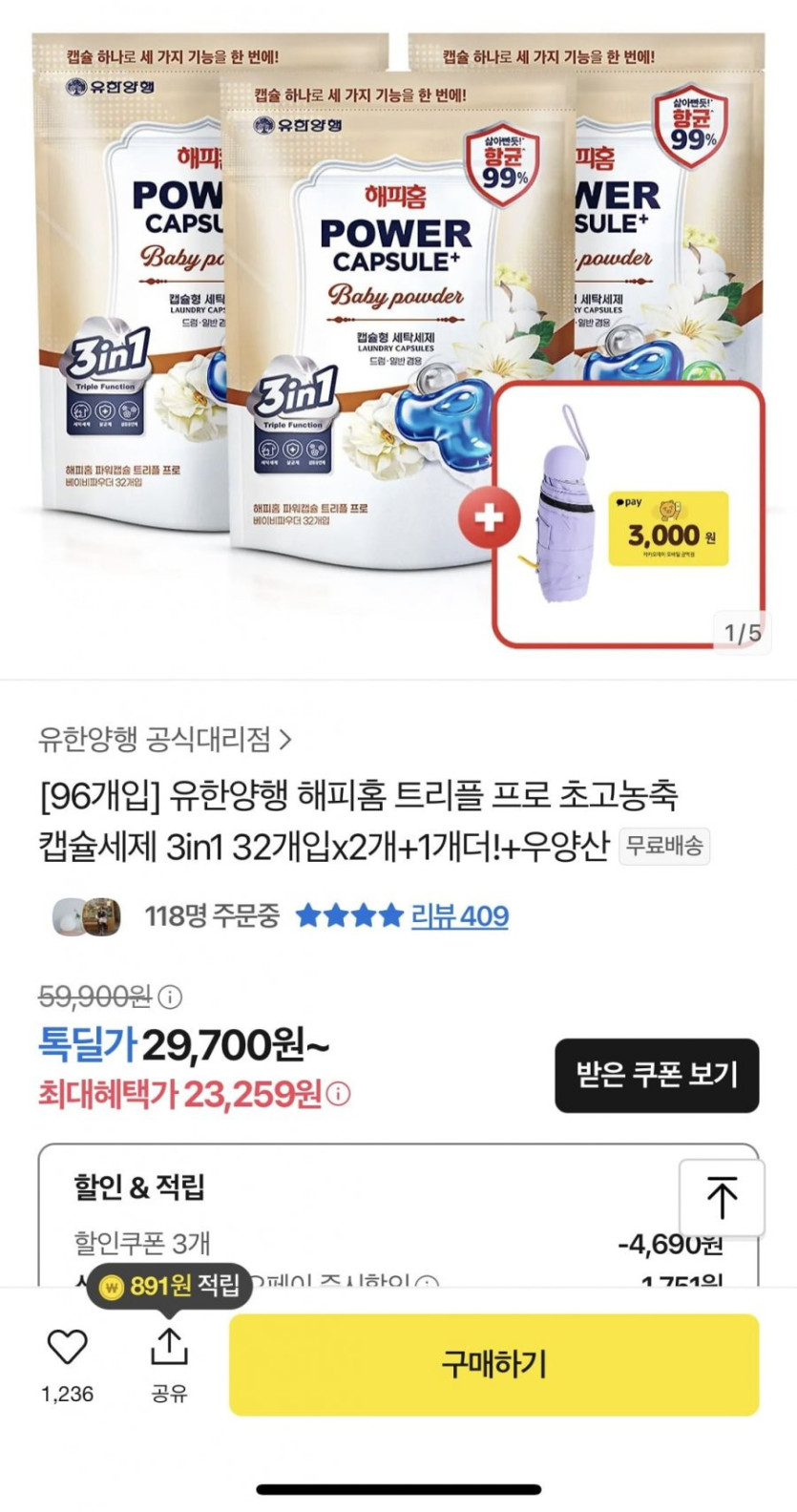Tap 구매하기 to buy the item
The height and width of the screenshot is (1512, 797).
[x=493, y=1364]
